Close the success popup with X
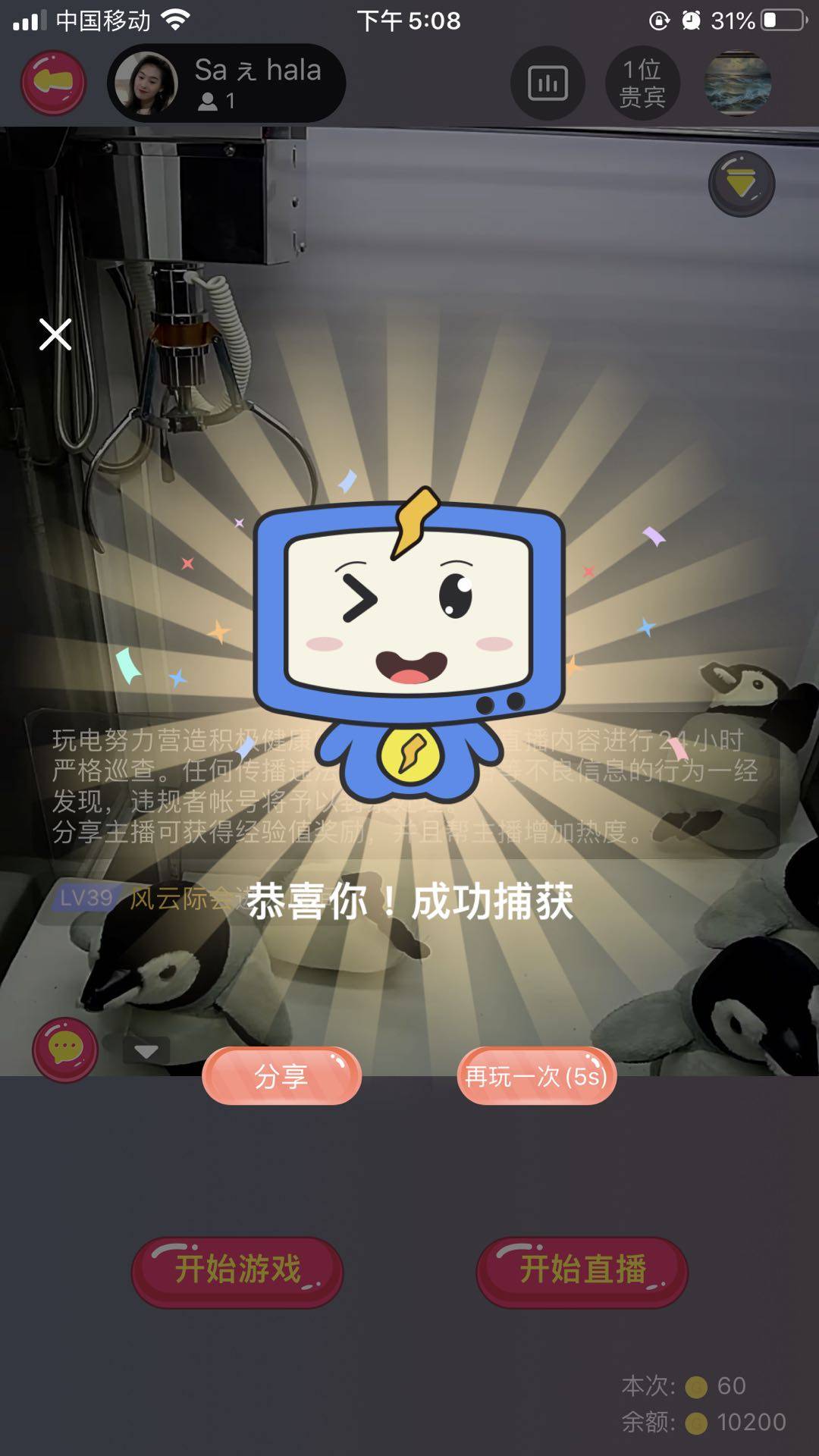The height and width of the screenshot is (1456, 819). coord(55,334)
